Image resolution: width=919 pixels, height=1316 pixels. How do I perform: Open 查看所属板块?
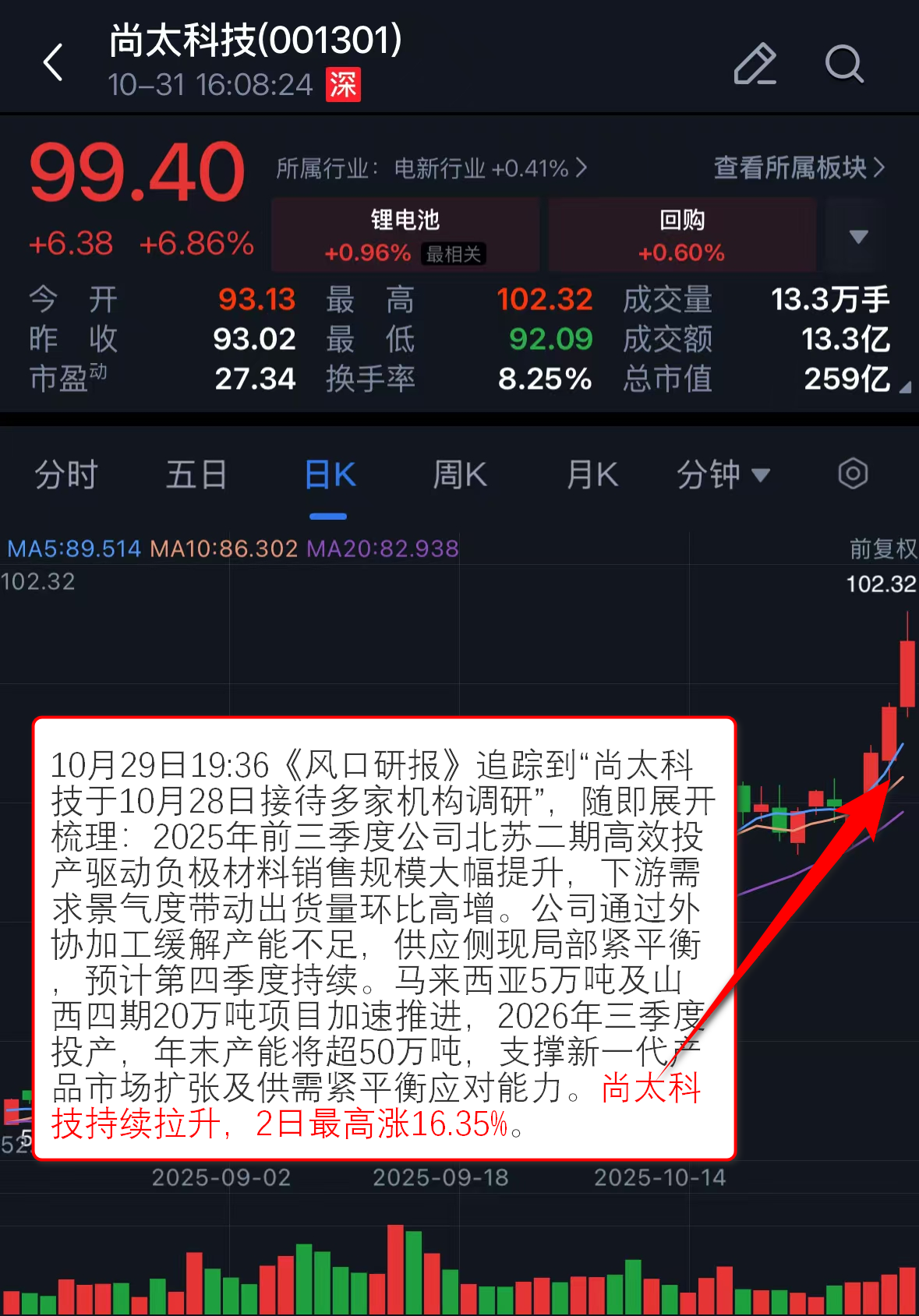pos(799,168)
